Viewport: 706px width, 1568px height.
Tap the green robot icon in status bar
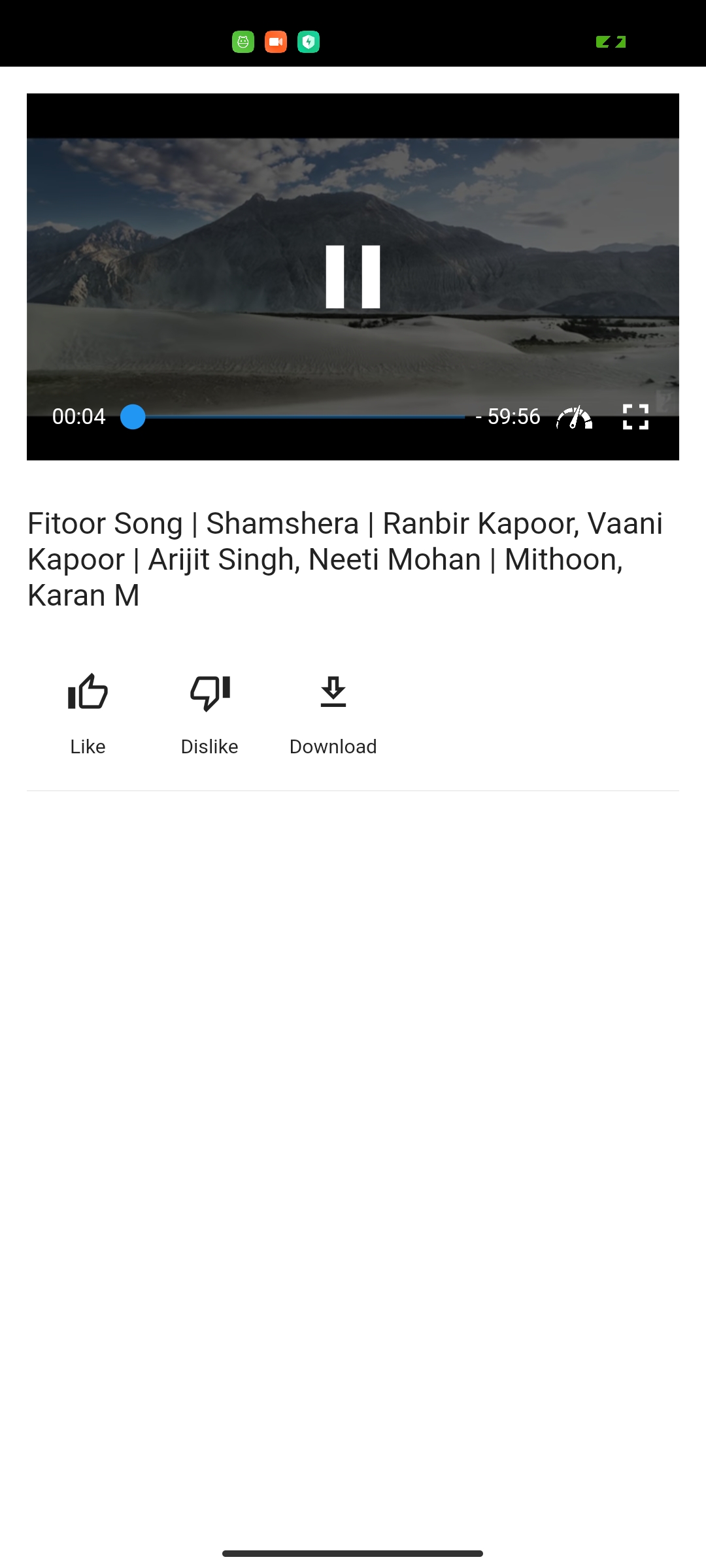coord(243,41)
